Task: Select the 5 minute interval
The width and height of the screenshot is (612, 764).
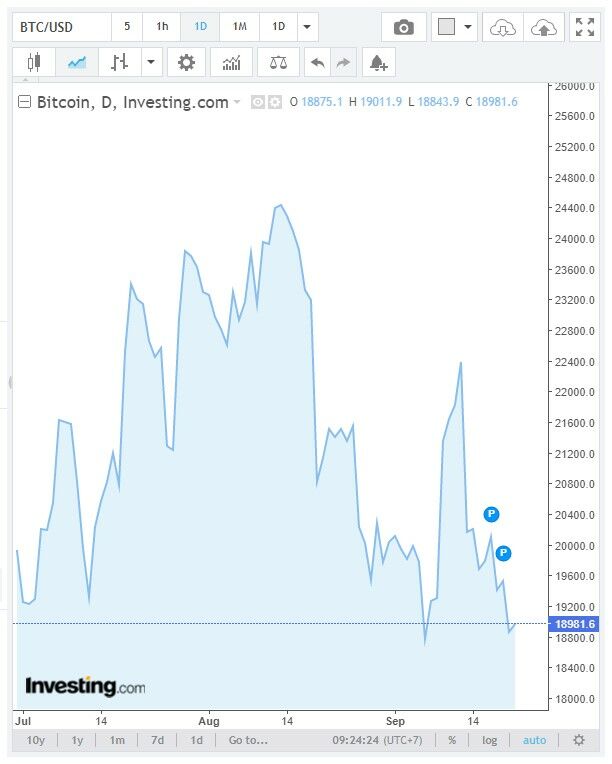Action: pos(126,27)
